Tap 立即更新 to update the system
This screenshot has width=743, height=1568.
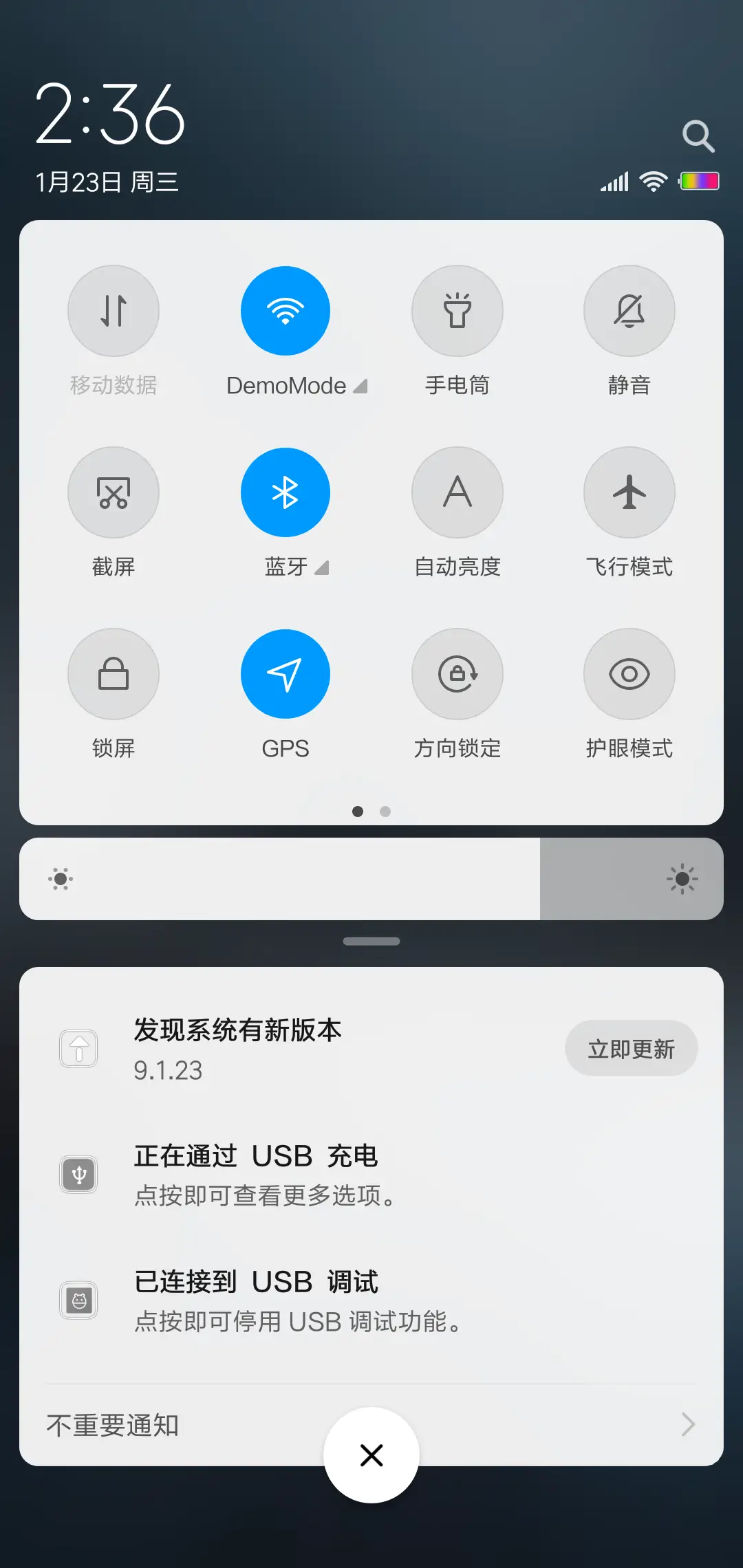(631, 1048)
